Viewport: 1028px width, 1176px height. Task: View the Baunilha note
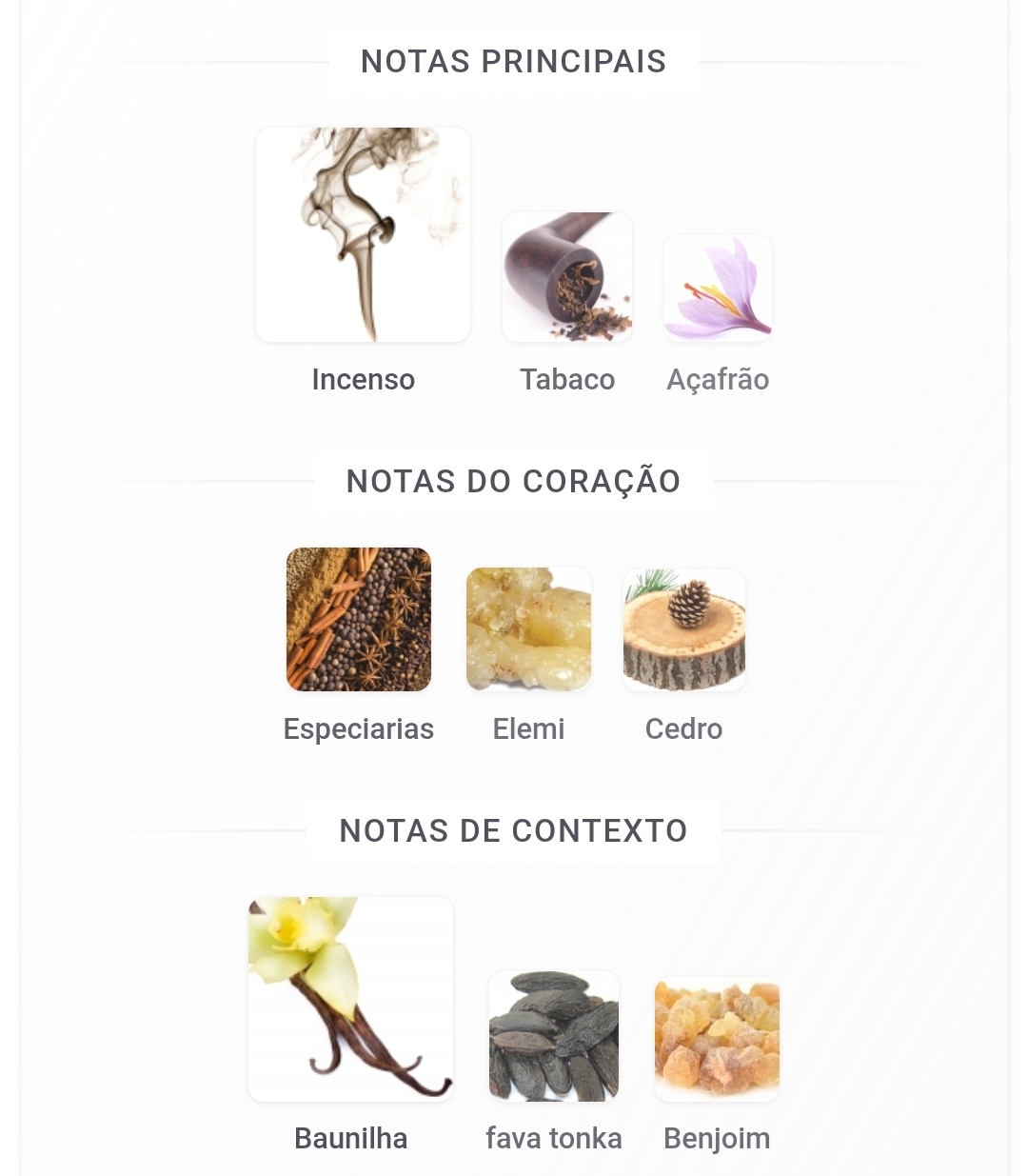[x=350, y=999]
